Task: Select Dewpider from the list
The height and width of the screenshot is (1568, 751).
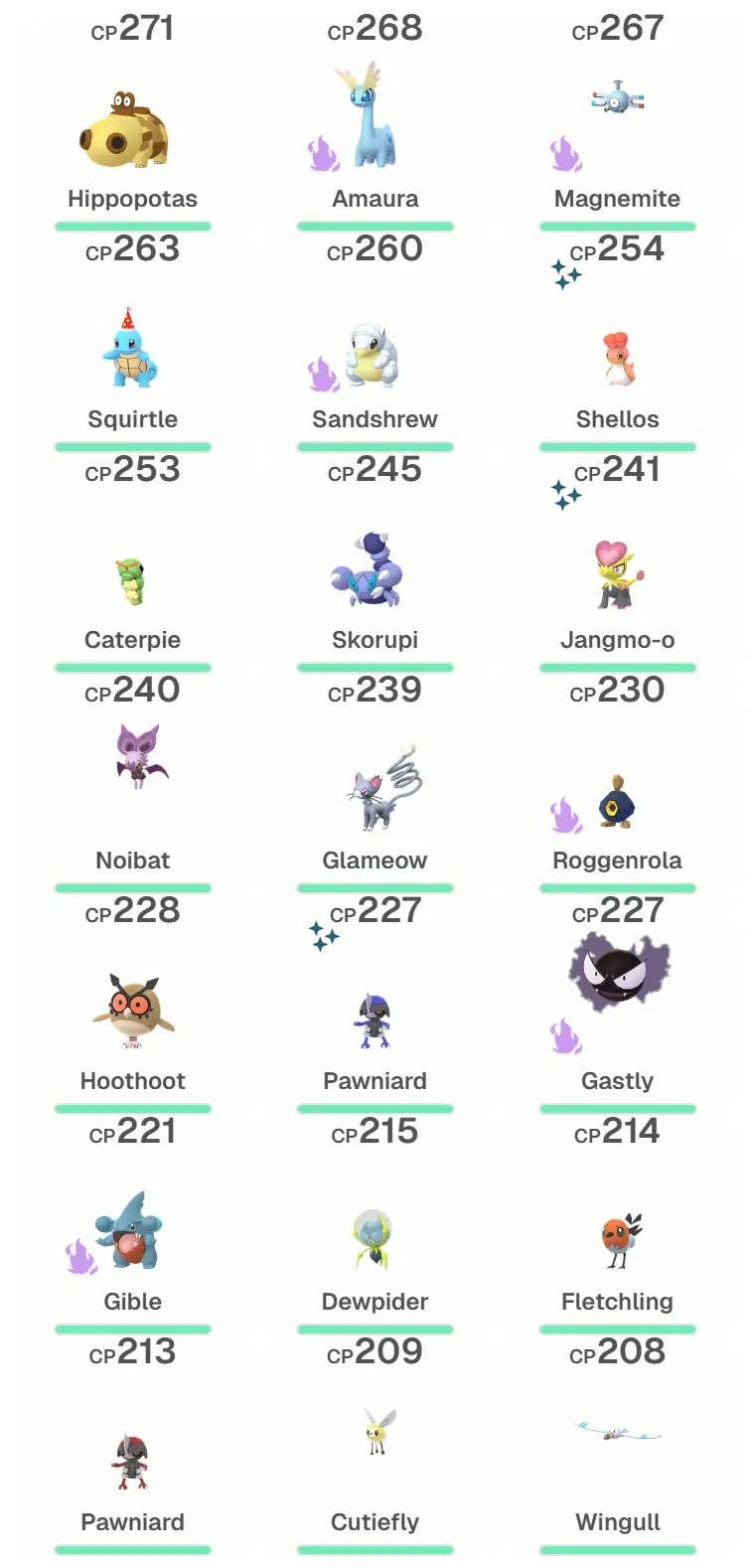Action: (374, 1240)
